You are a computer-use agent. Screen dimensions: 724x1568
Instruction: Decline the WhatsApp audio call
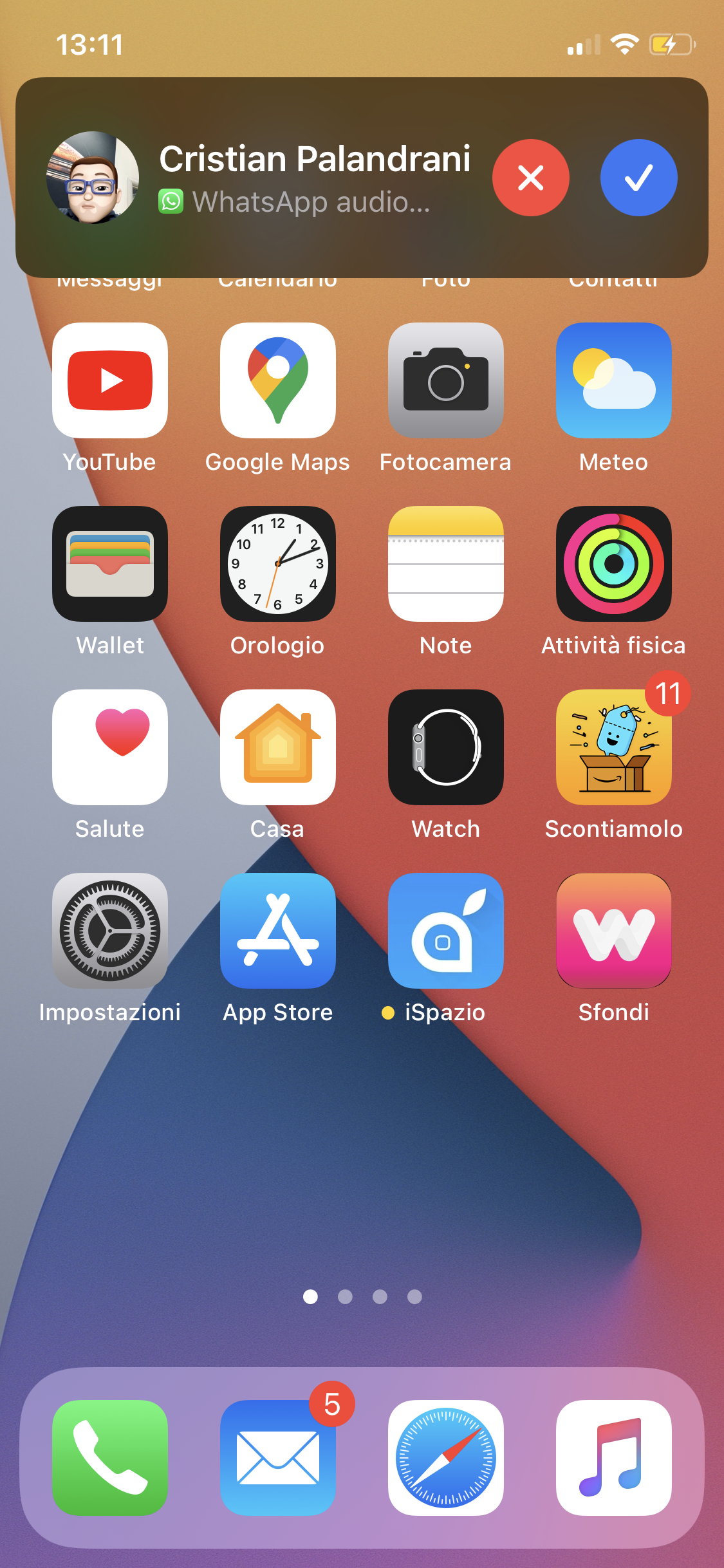pyautogui.click(x=530, y=178)
